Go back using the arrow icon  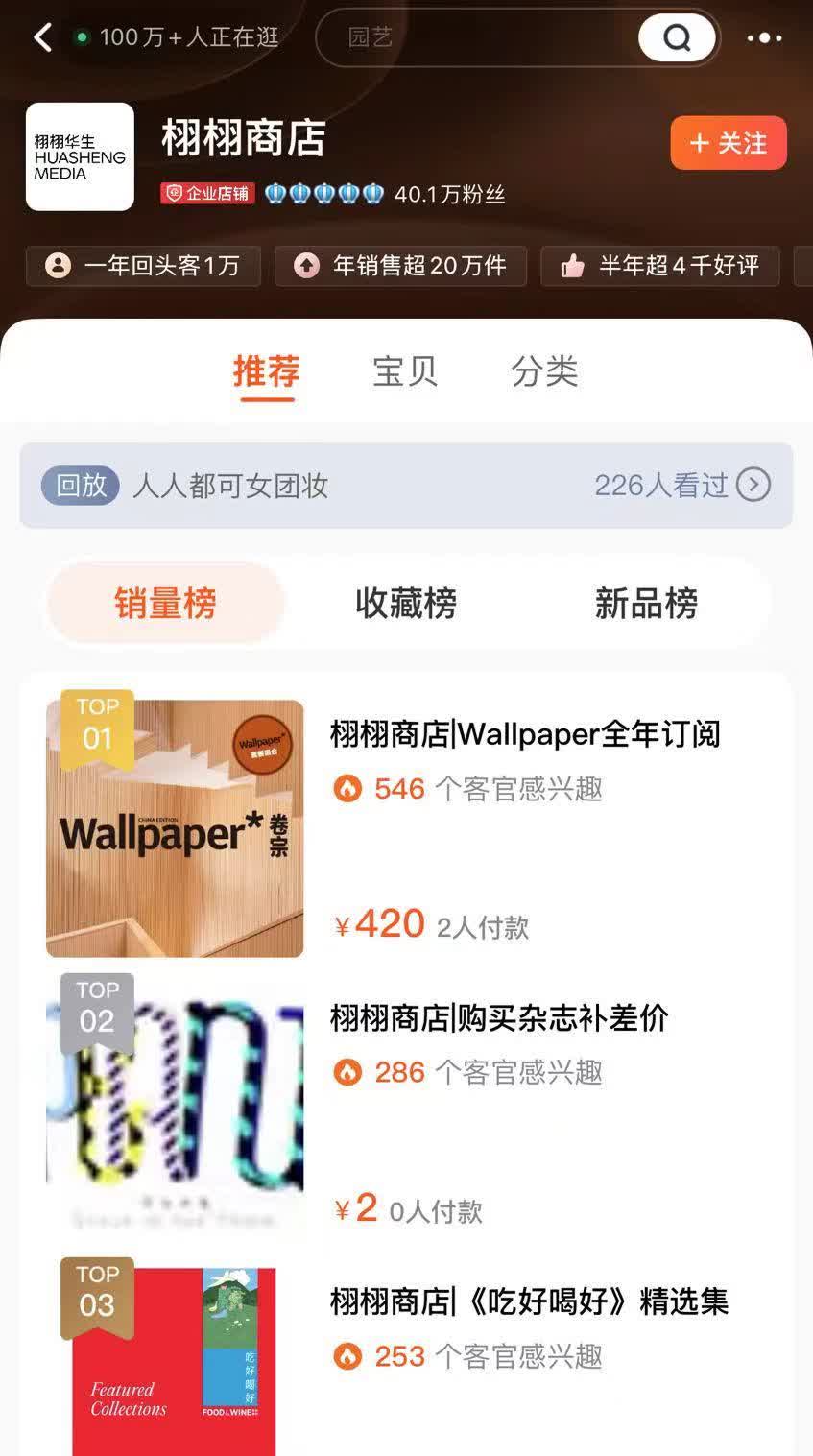tap(42, 38)
